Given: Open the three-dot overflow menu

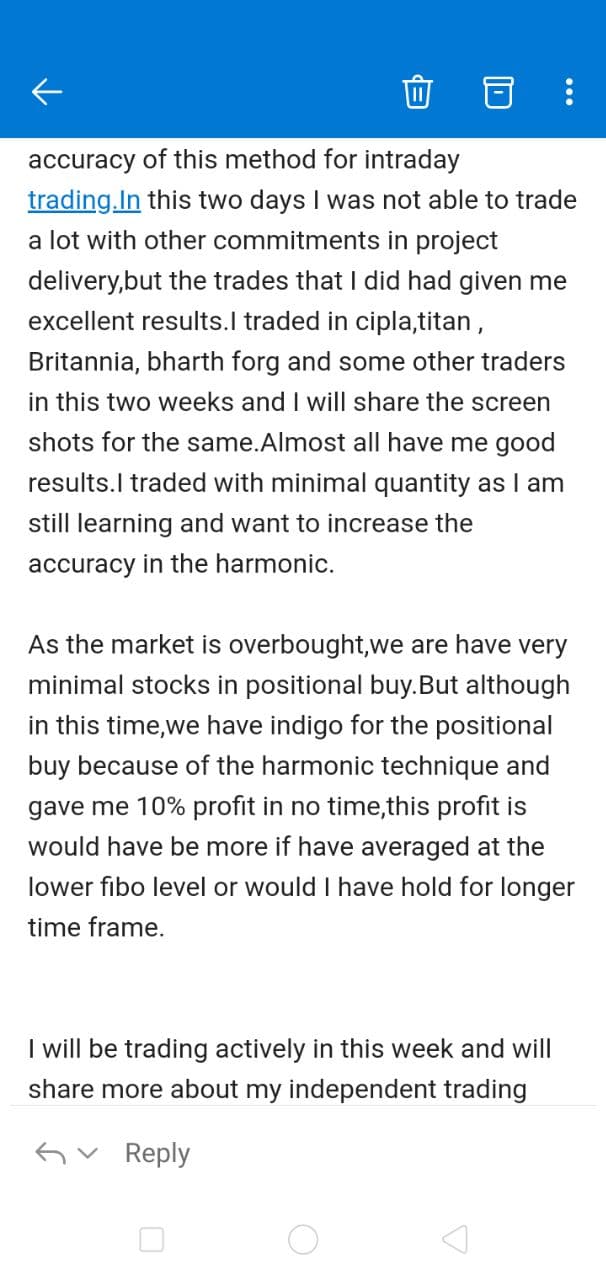Looking at the screenshot, I should pyautogui.click(x=569, y=93).
